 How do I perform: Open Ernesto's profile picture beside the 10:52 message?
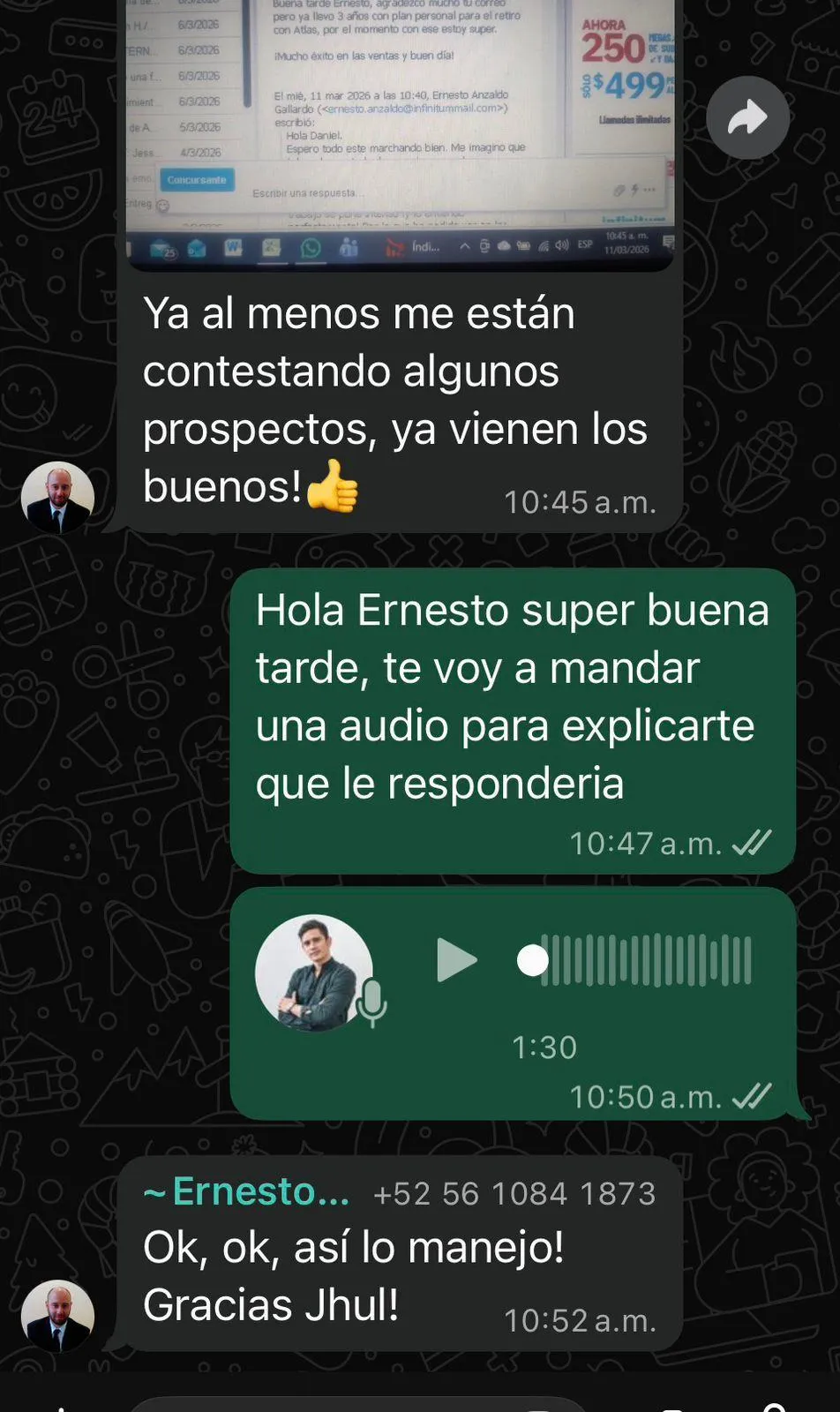[58, 1316]
